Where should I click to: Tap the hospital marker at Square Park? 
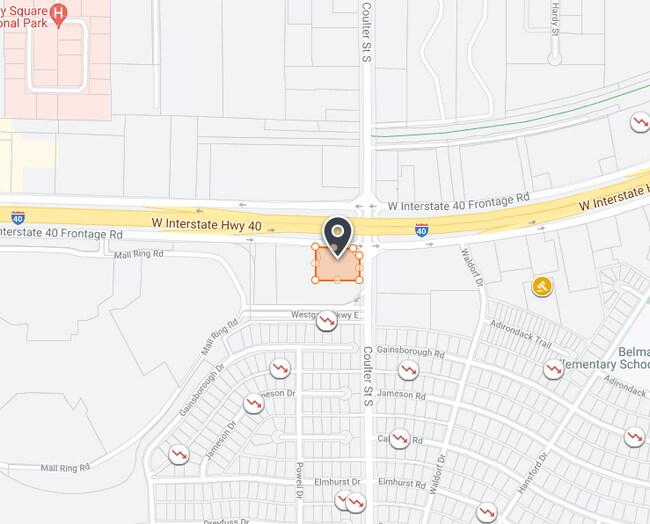[58, 15]
